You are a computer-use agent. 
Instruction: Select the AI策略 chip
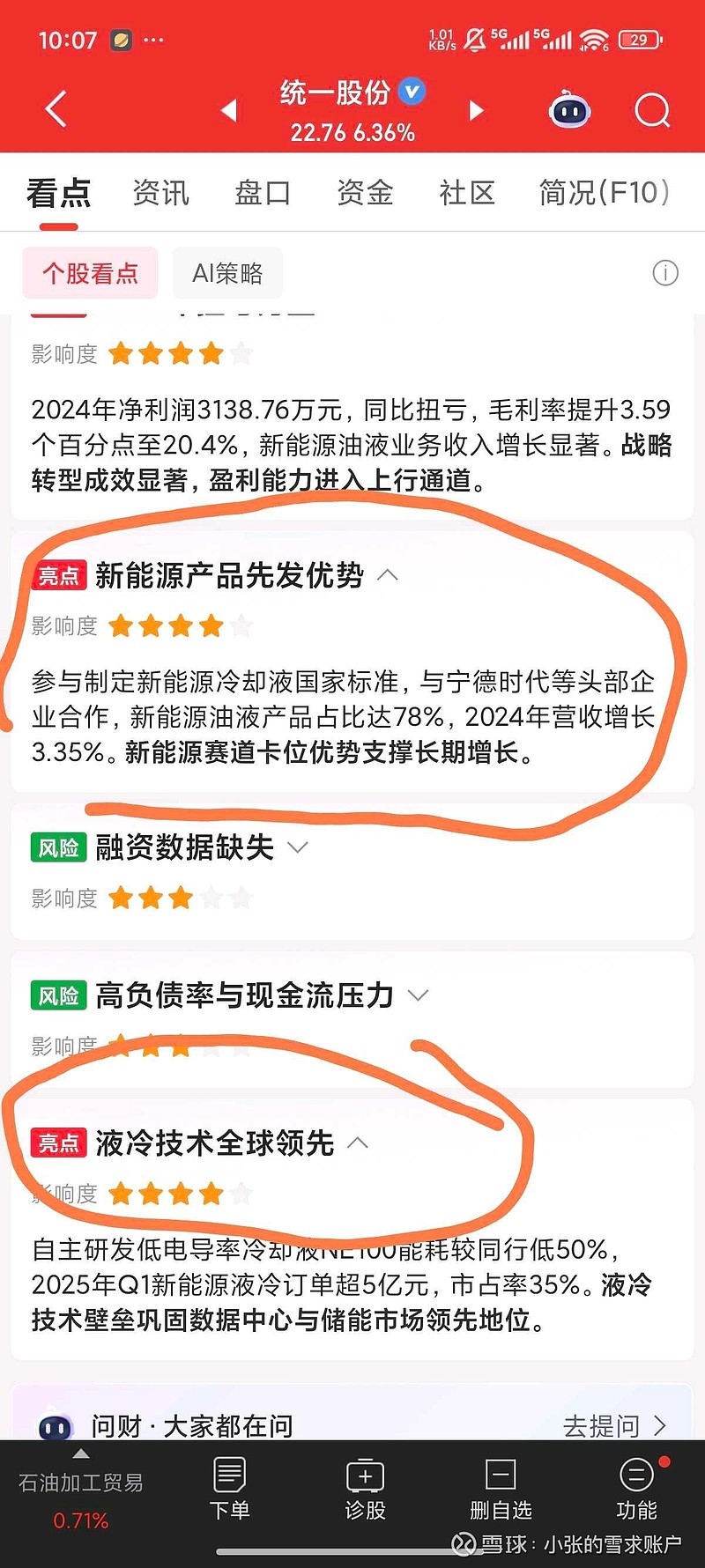pos(227,273)
